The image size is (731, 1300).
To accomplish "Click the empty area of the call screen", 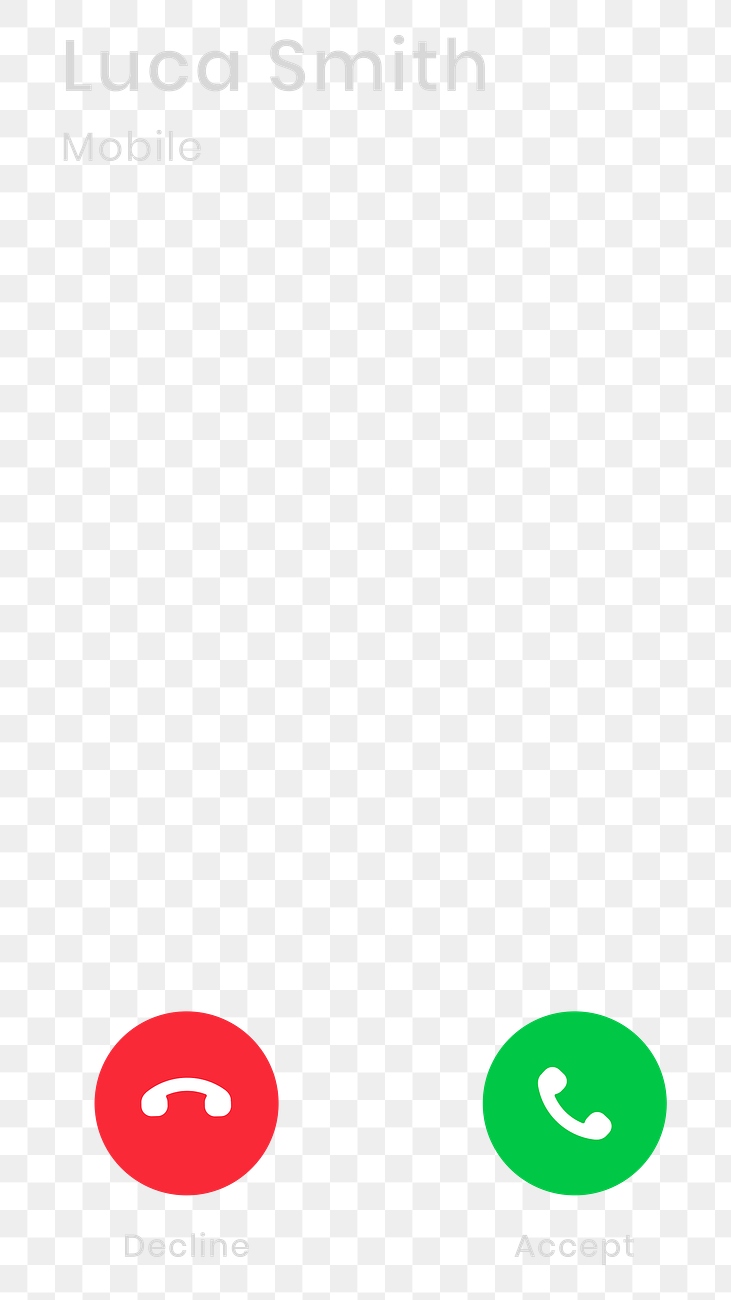I will tap(365, 600).
